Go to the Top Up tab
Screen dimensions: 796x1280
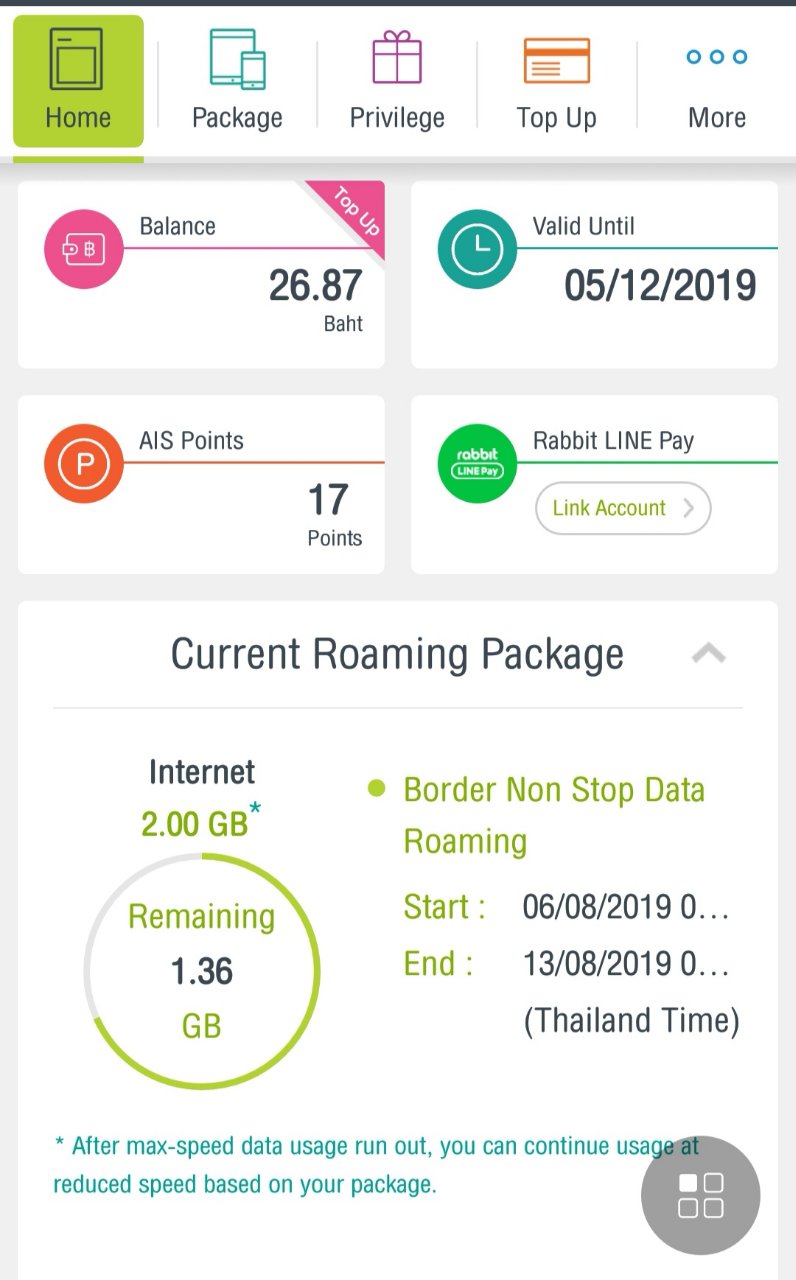coord(557,80)
